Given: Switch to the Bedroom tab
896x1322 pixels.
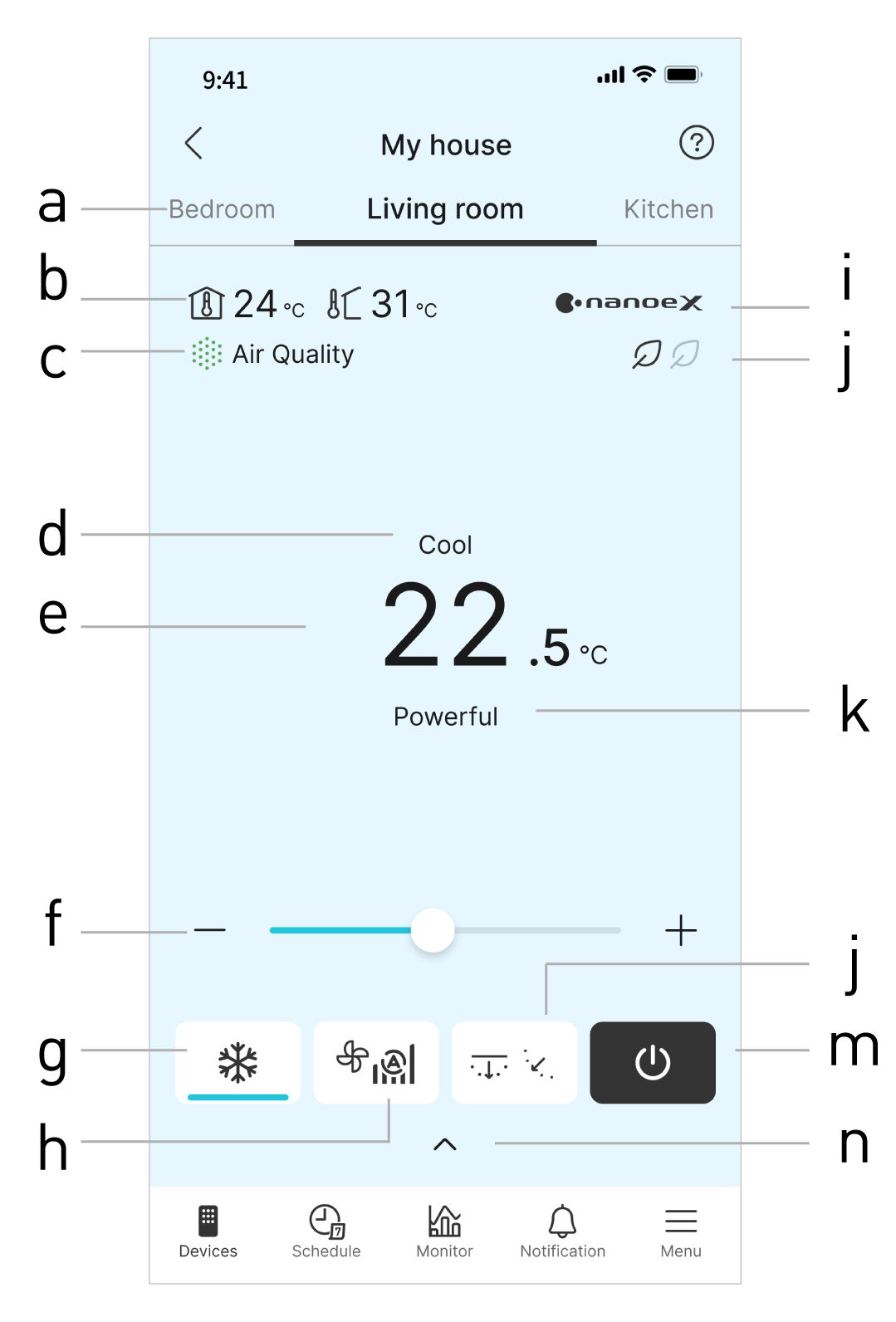Looking at the screenshot, I should point(222,209).
